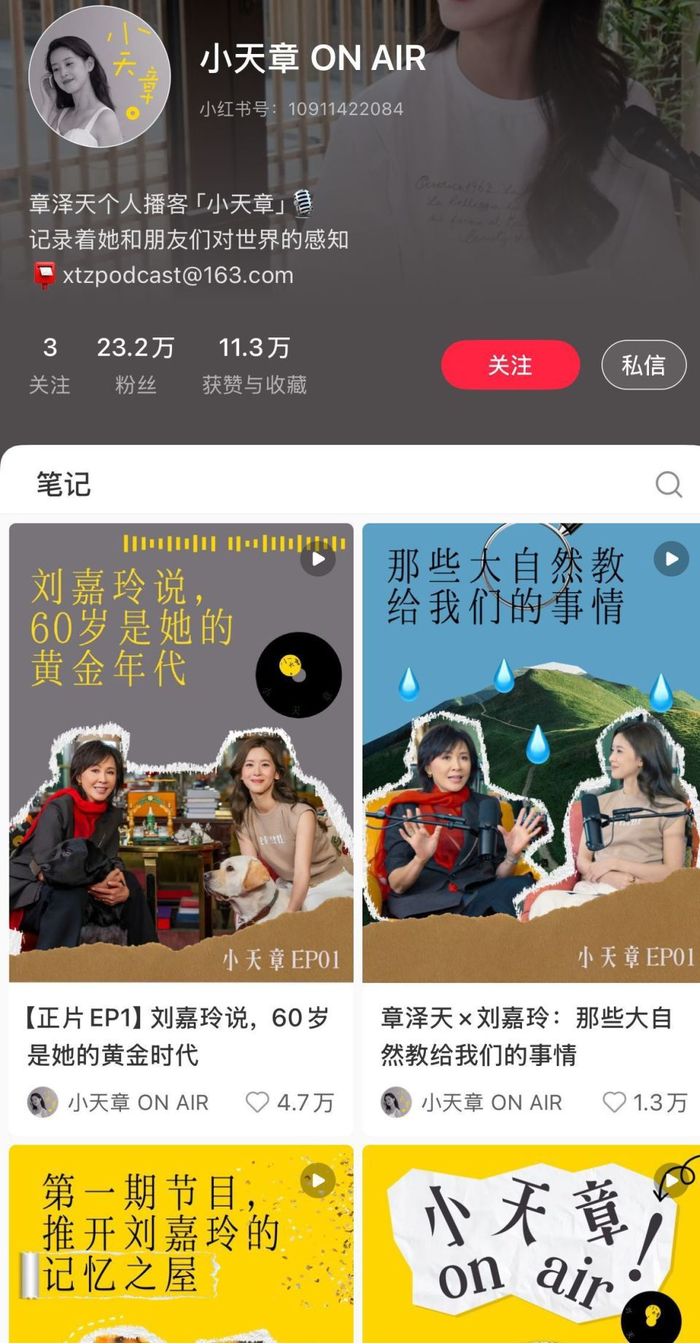Like the 那些大自然教给我们的事情 note
Screen dimensions: 700x1343
click(x=614, y=1102)
